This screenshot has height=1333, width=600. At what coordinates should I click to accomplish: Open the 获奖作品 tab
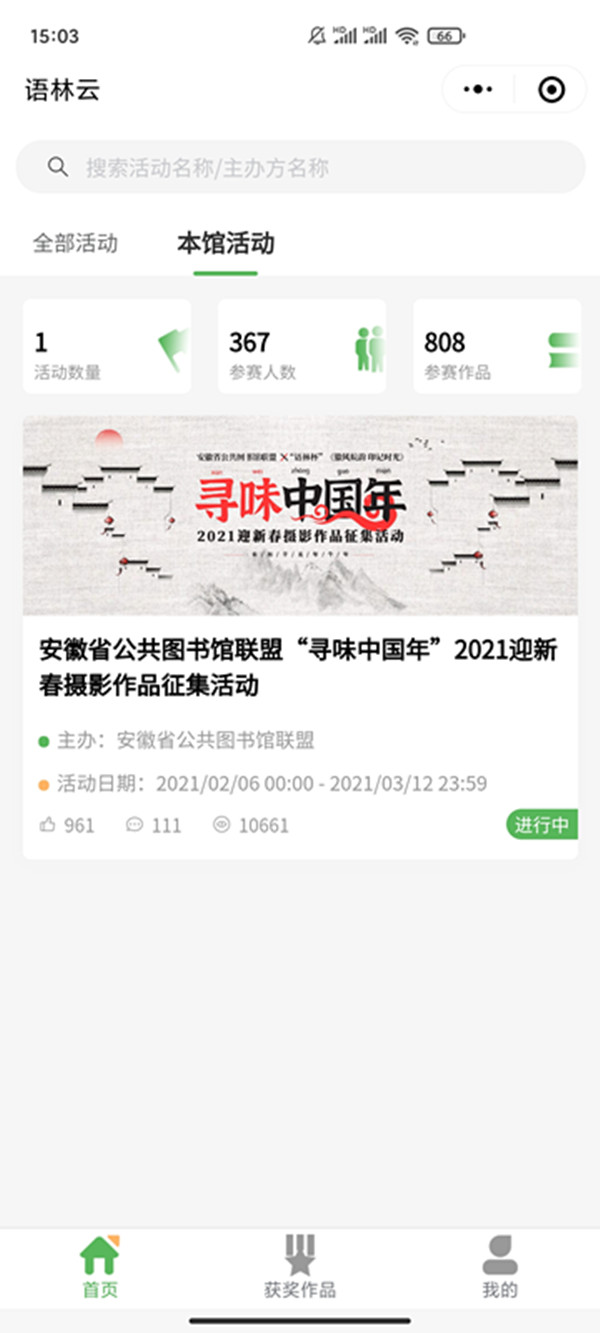point(300,1266)
